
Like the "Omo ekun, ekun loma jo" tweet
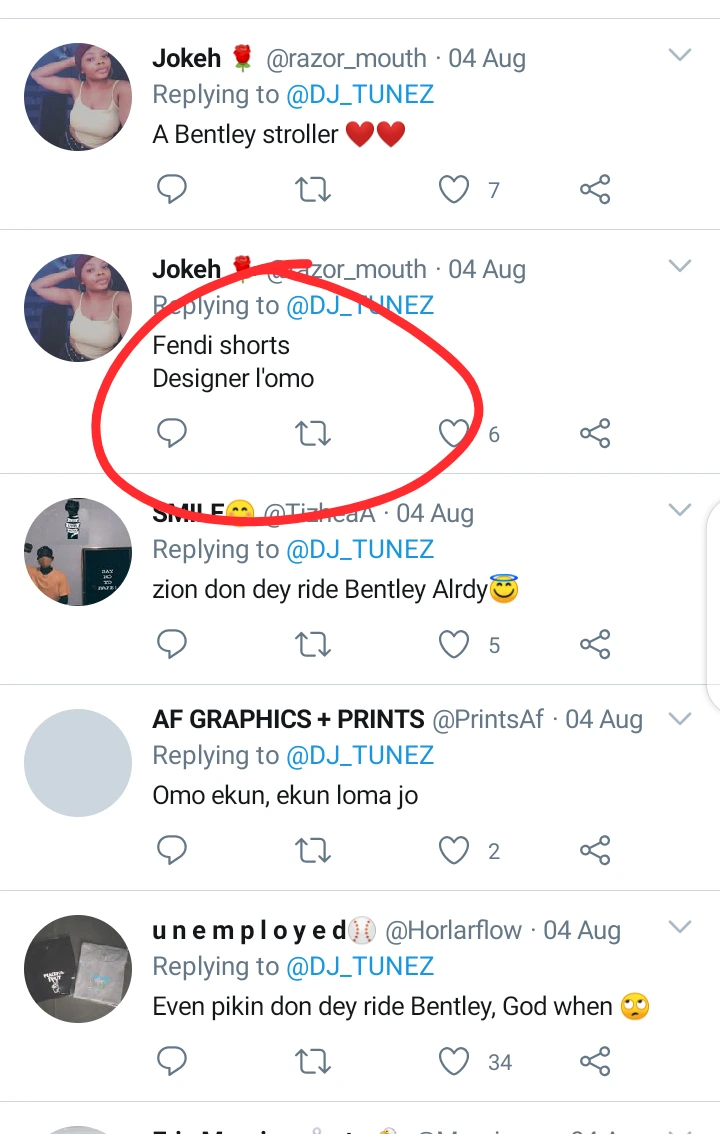tap(455, 850)
